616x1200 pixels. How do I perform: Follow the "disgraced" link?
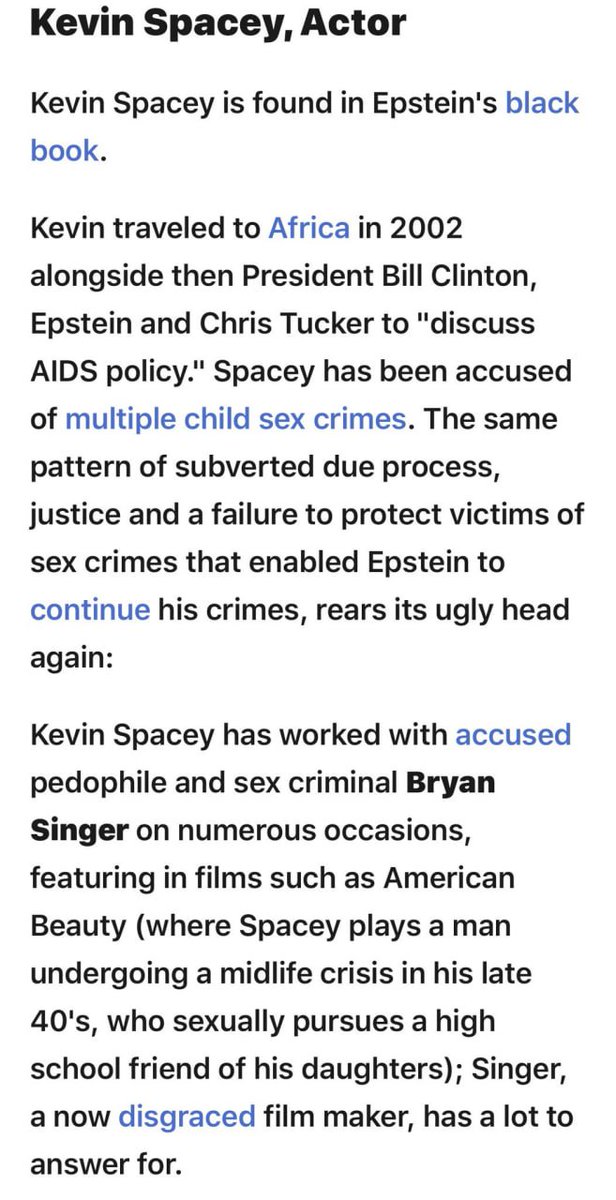point(187,1115)
